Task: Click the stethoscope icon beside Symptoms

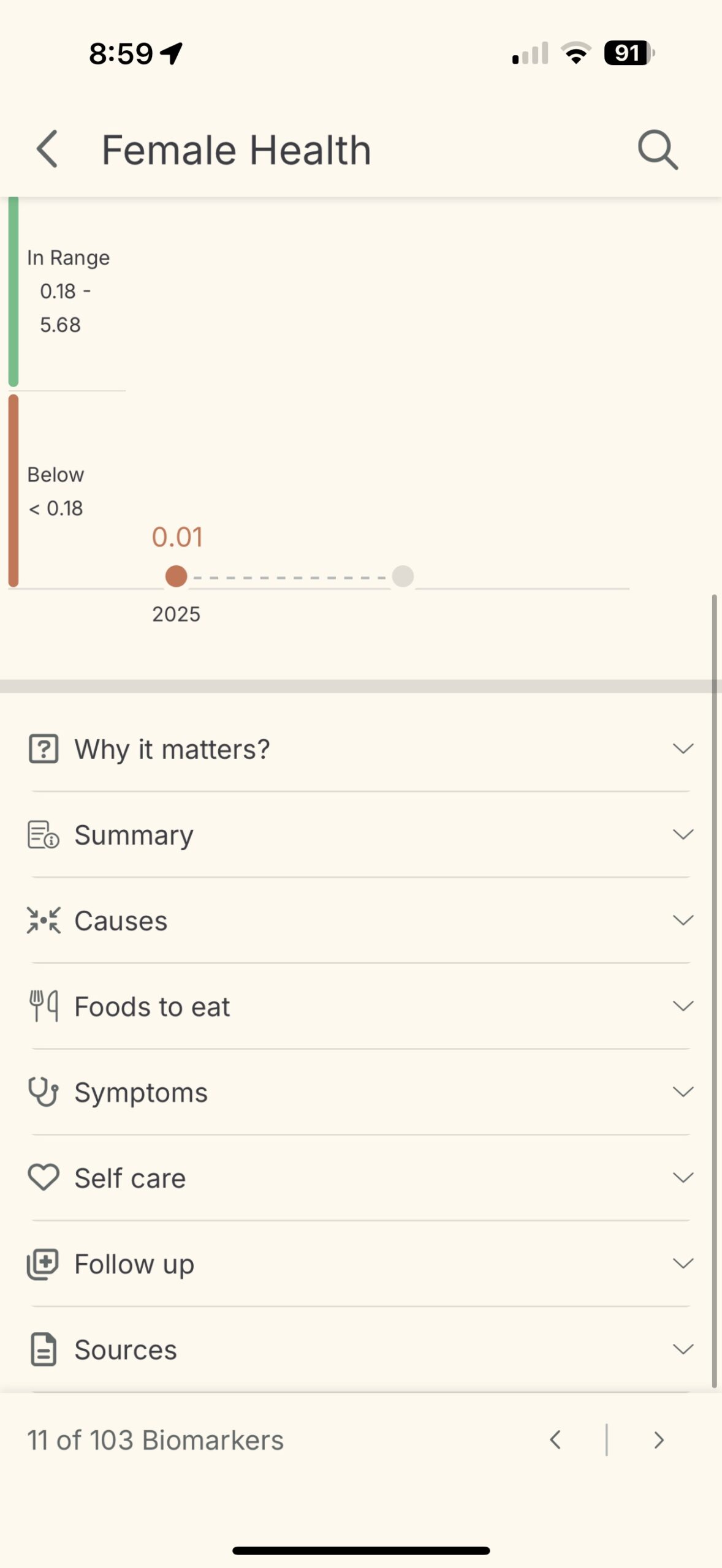Action: tap(43, 1091)
